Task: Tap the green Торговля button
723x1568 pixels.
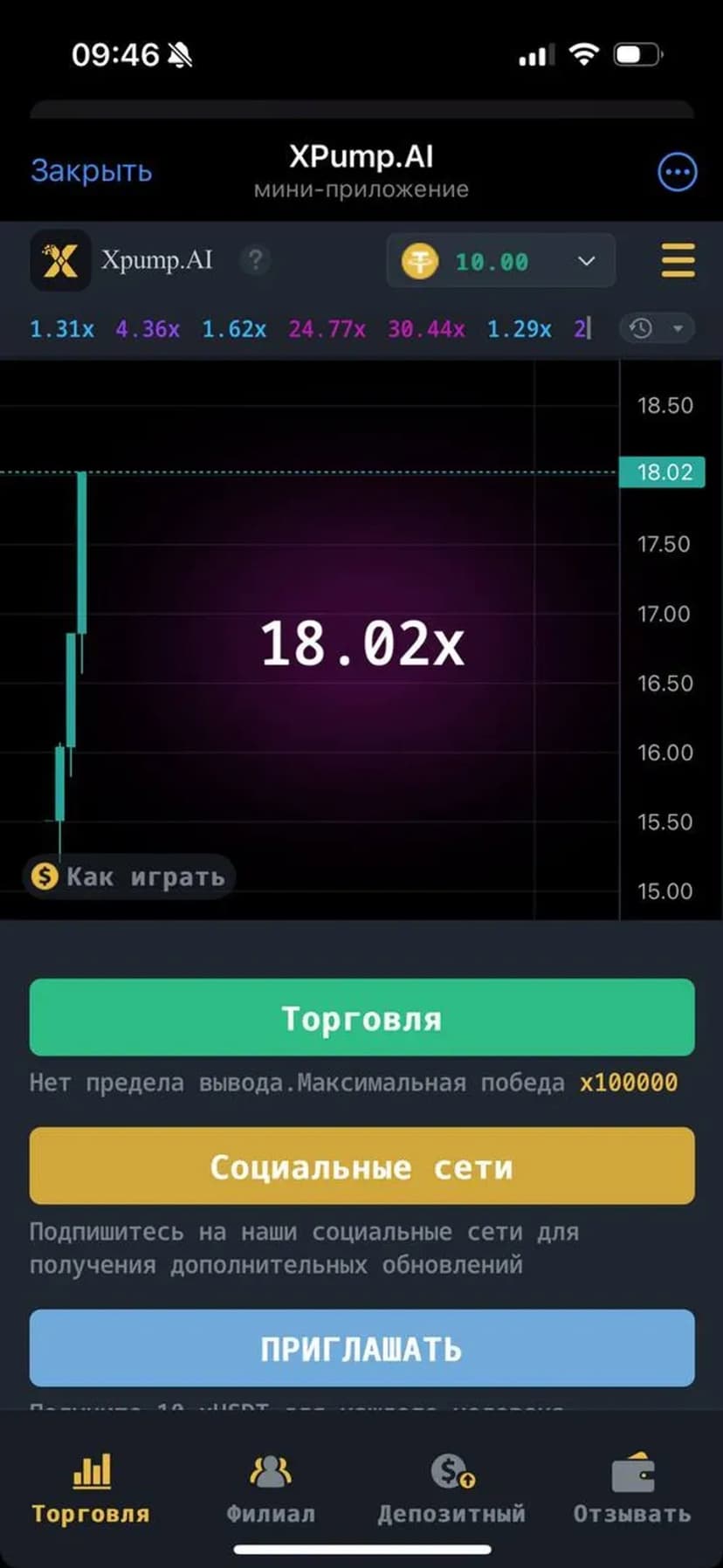Action: point(361,1018)
